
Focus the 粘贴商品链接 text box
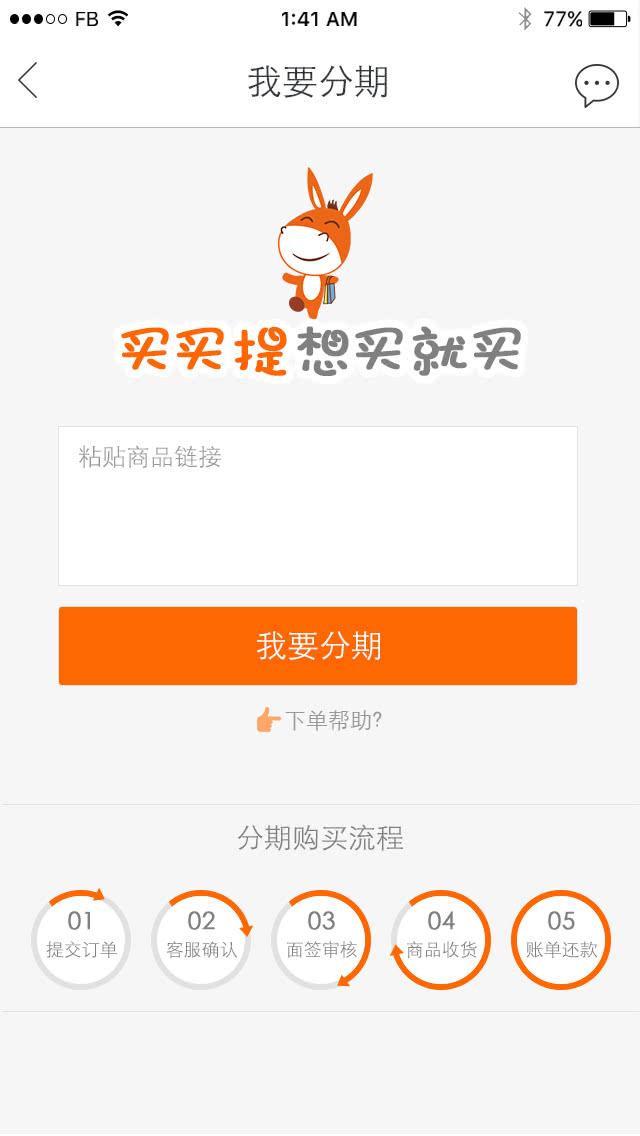(318, 506)
